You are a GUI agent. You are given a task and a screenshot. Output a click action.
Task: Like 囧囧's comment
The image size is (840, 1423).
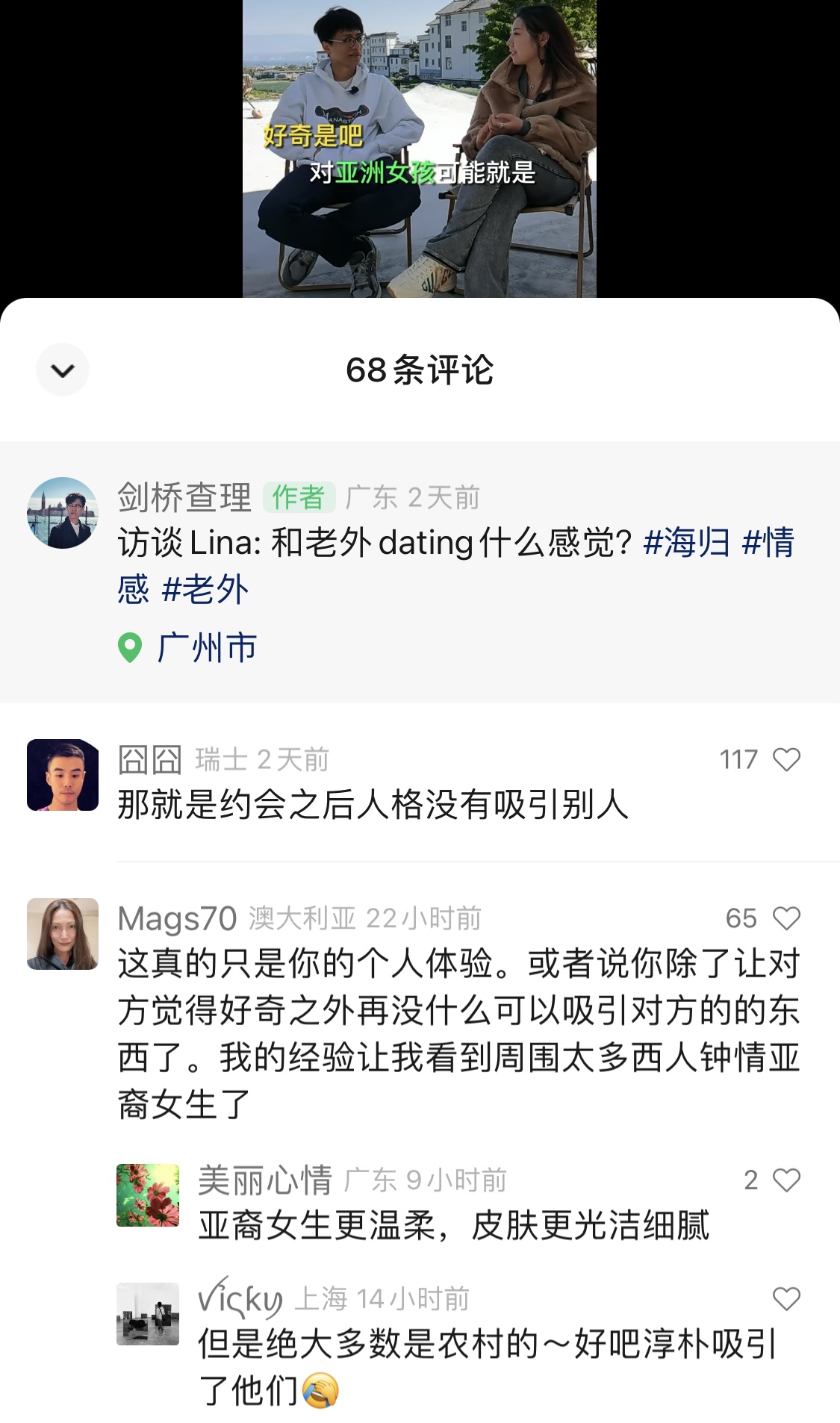pos(786,759)
